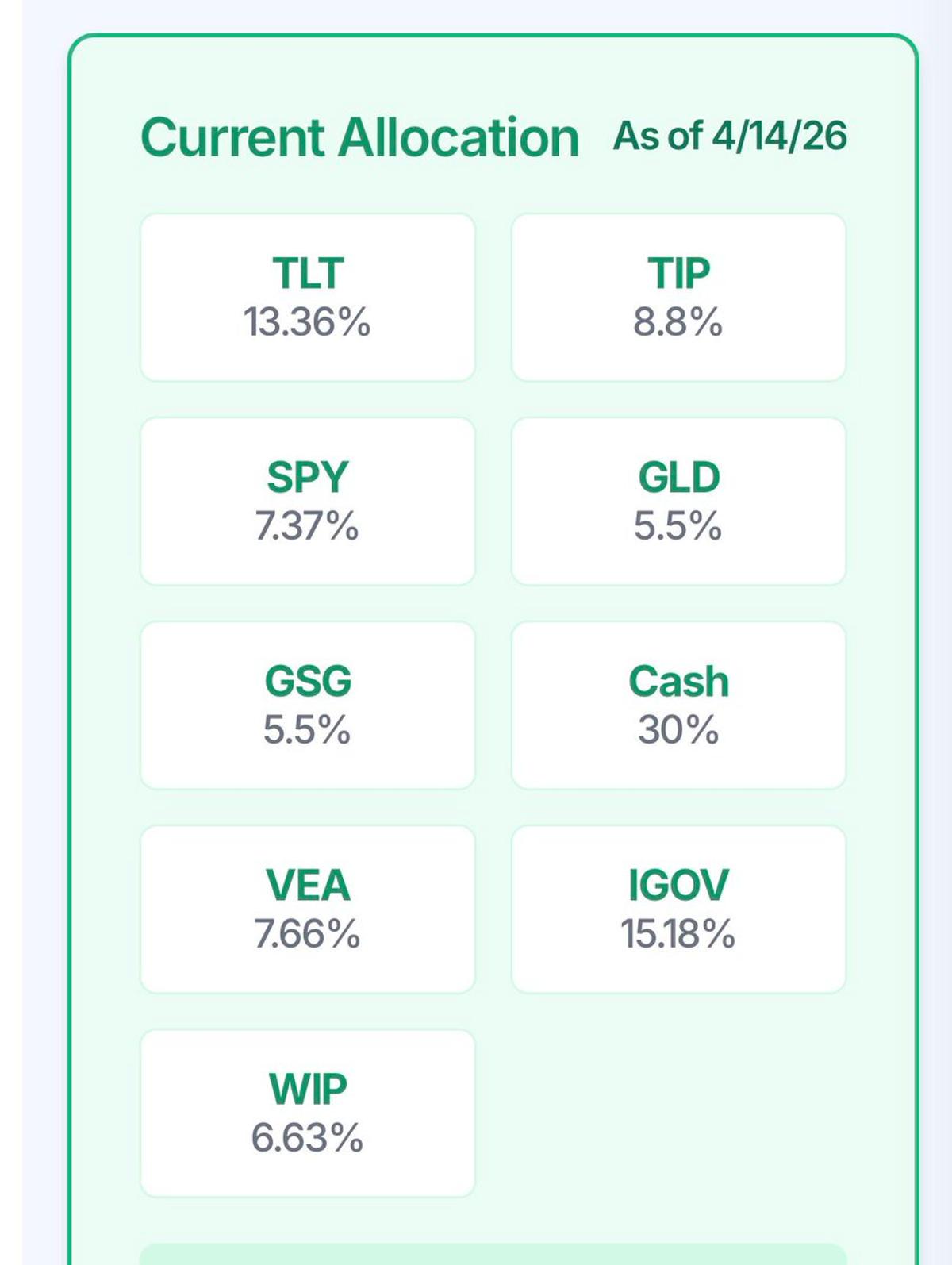Click the 6.63% value under WIP
This screenshot has width=952, height=1265.
click(x=307, y=1138)
